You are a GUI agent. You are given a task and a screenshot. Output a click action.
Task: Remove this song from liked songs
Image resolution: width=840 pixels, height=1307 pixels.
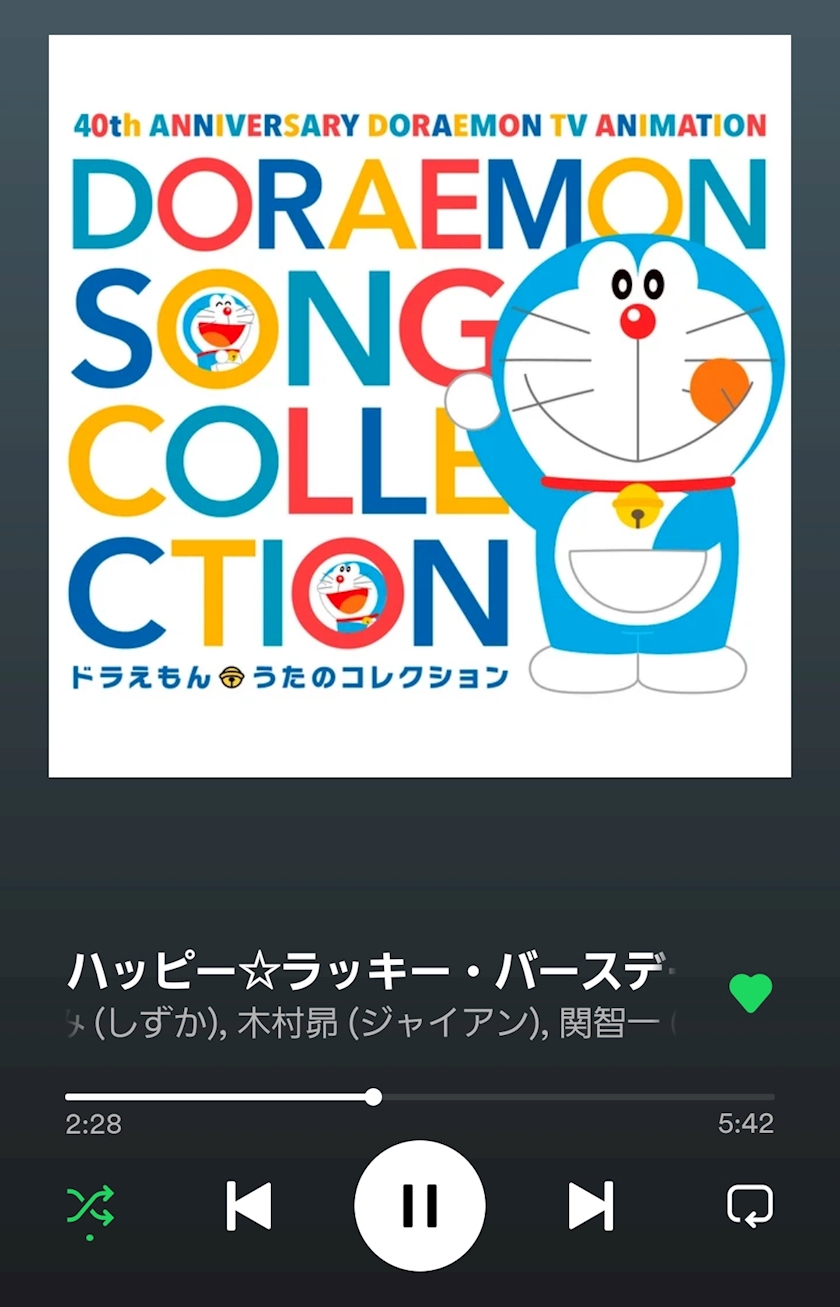750,992
